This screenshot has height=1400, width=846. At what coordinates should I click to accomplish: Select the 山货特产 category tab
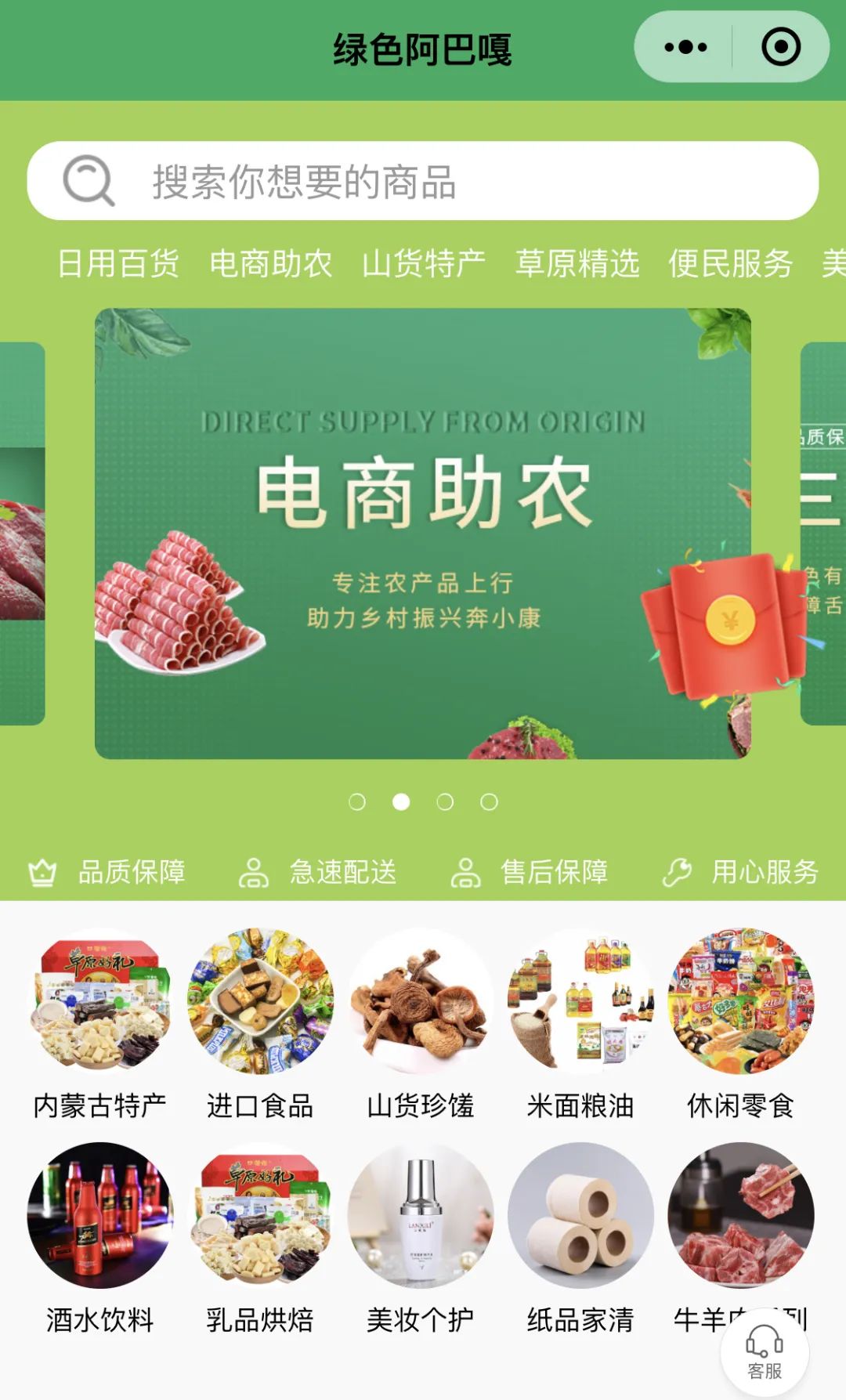(x=424, y=264)
